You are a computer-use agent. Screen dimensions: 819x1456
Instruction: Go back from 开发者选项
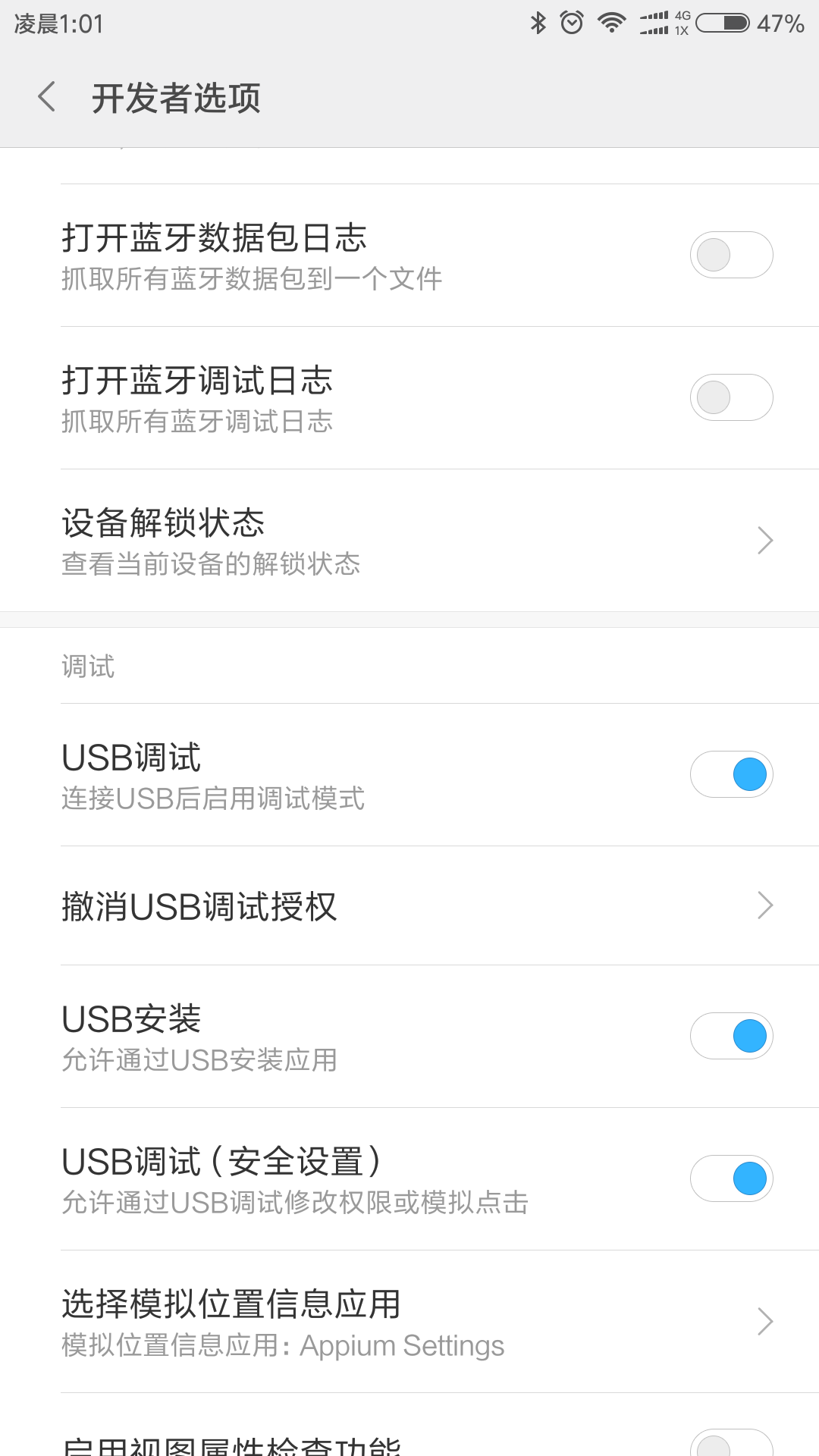(47, 97)
